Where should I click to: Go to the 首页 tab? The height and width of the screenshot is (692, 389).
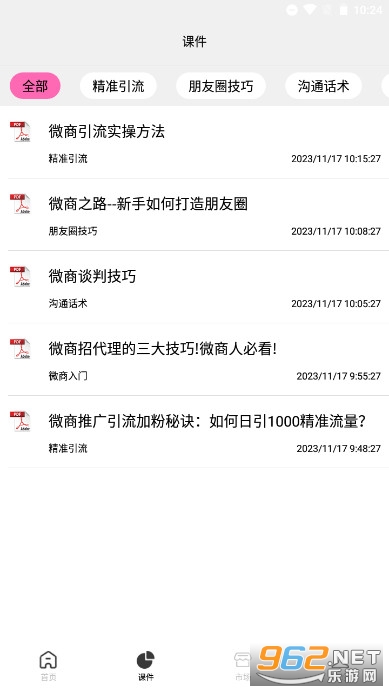[x=48, y=666]
